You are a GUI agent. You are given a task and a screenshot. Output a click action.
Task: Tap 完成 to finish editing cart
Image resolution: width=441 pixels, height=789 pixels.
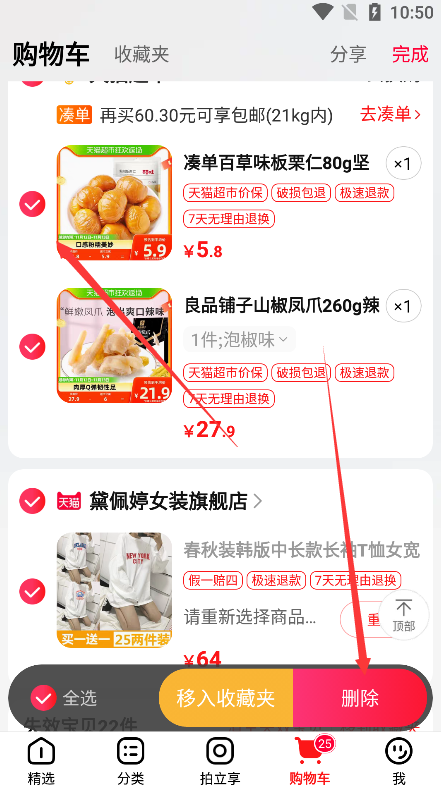coord(410,54)
